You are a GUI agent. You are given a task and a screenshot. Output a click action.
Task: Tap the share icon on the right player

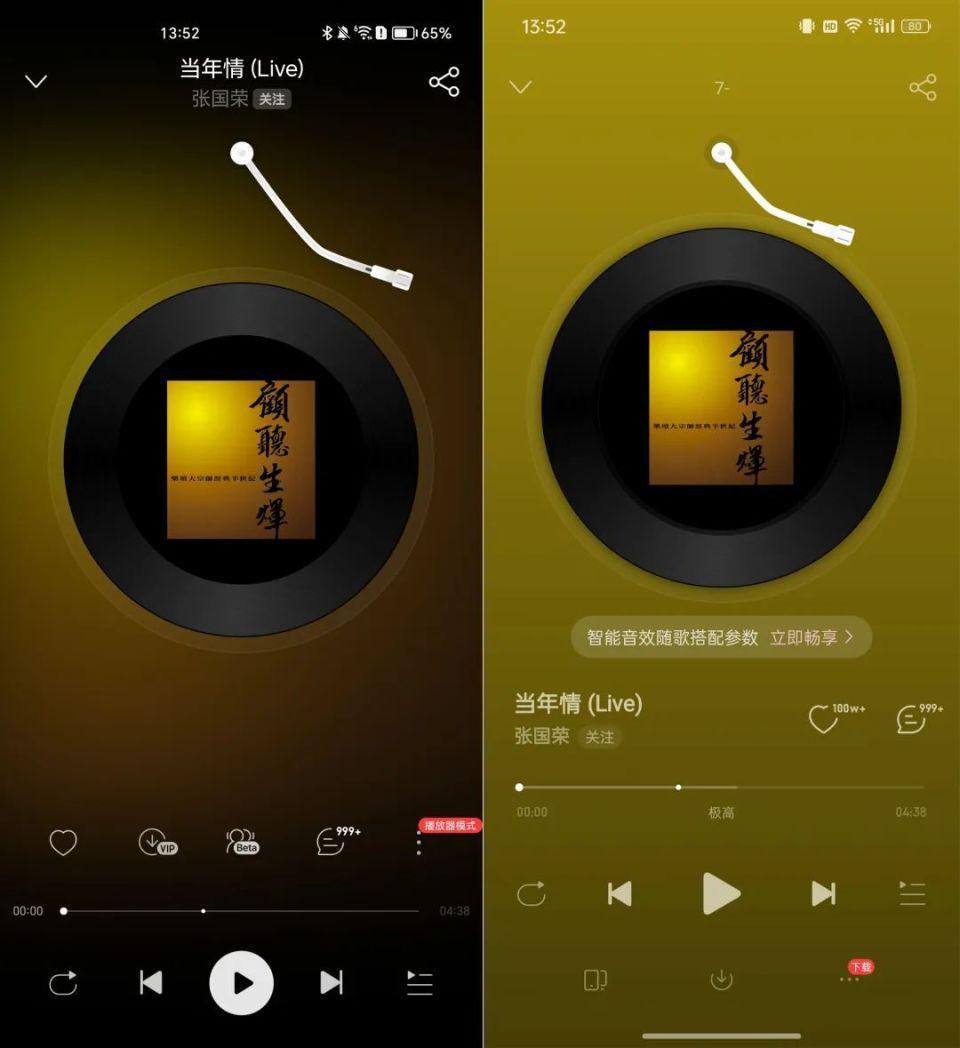point(922,87)
